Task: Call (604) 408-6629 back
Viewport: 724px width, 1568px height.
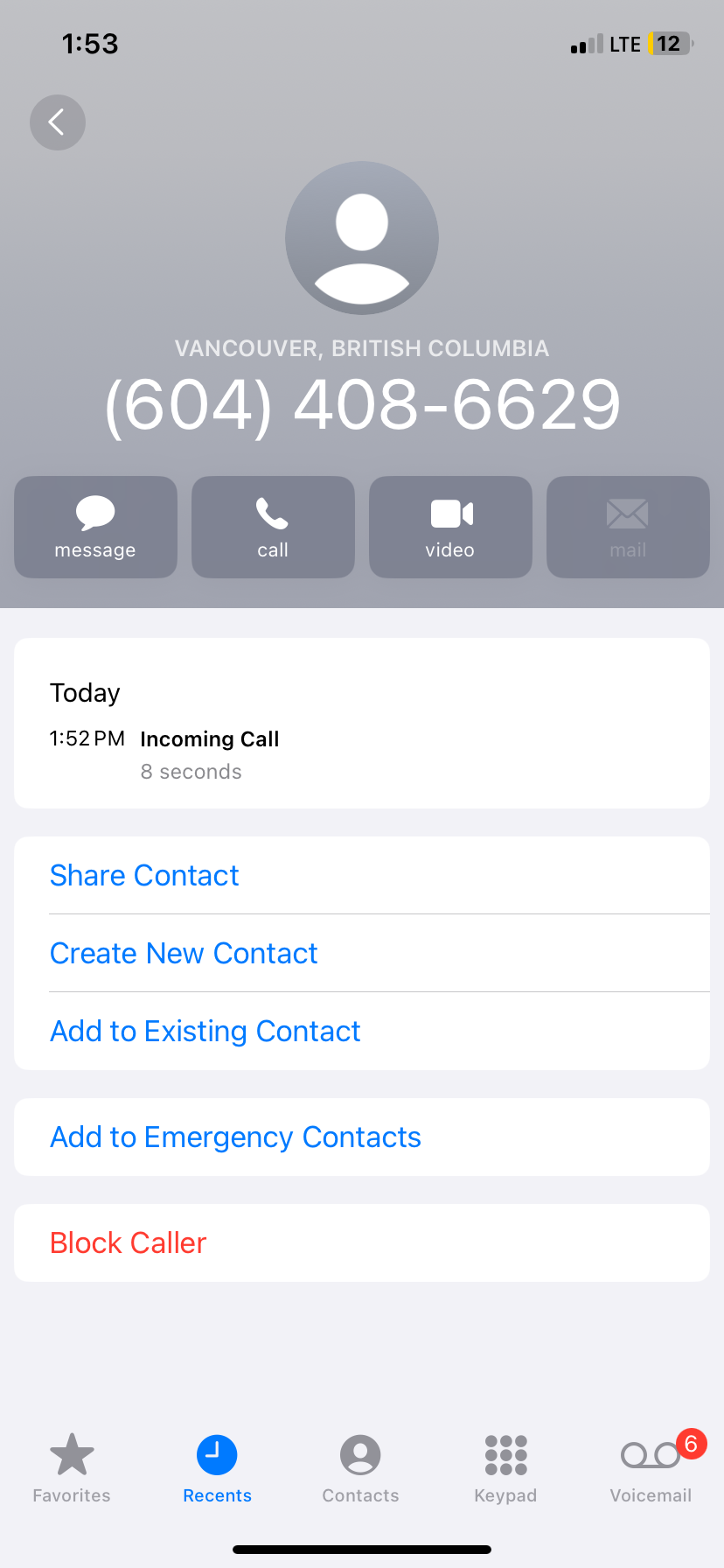Action: (x=273, y=527)
